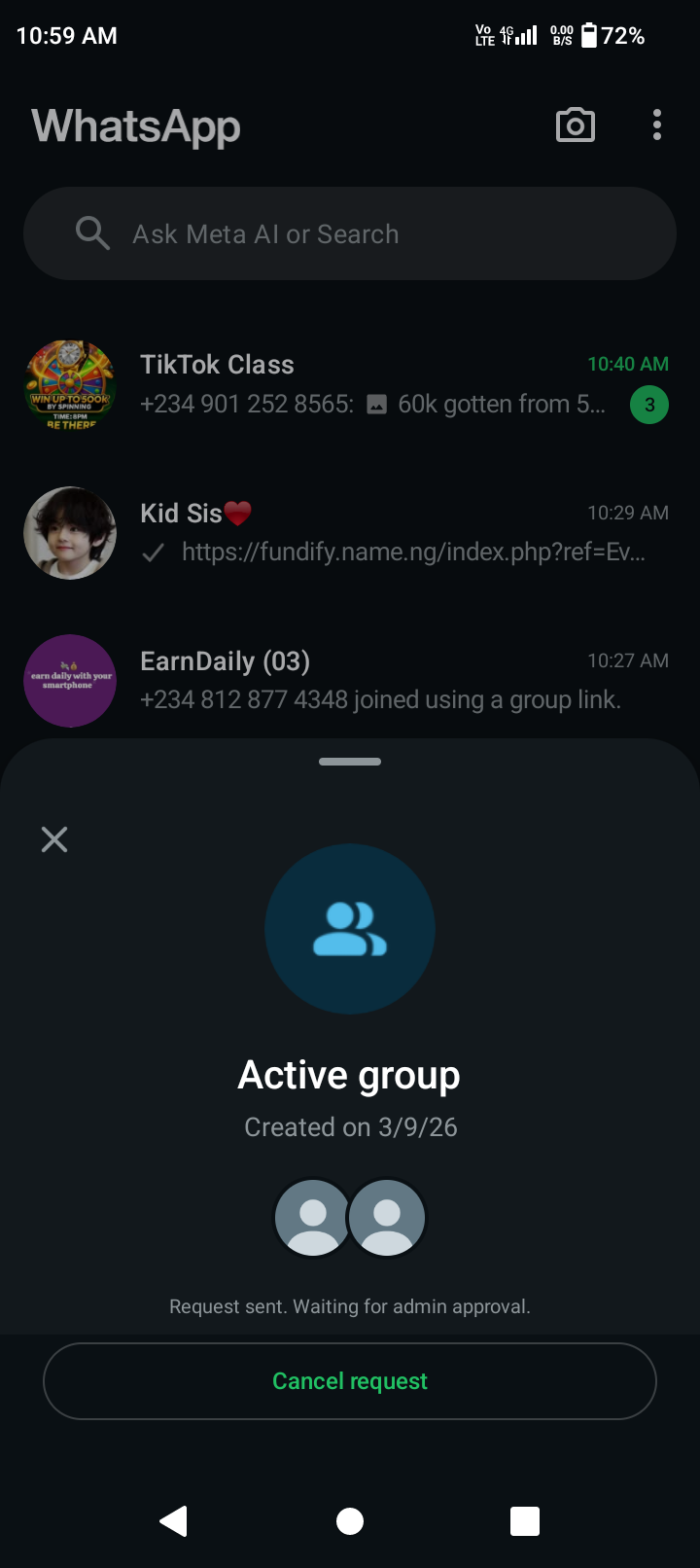Viewport: 700px width, 1568px height.
Task: Go back using the system back button
Action: [x=174, y=1520]
